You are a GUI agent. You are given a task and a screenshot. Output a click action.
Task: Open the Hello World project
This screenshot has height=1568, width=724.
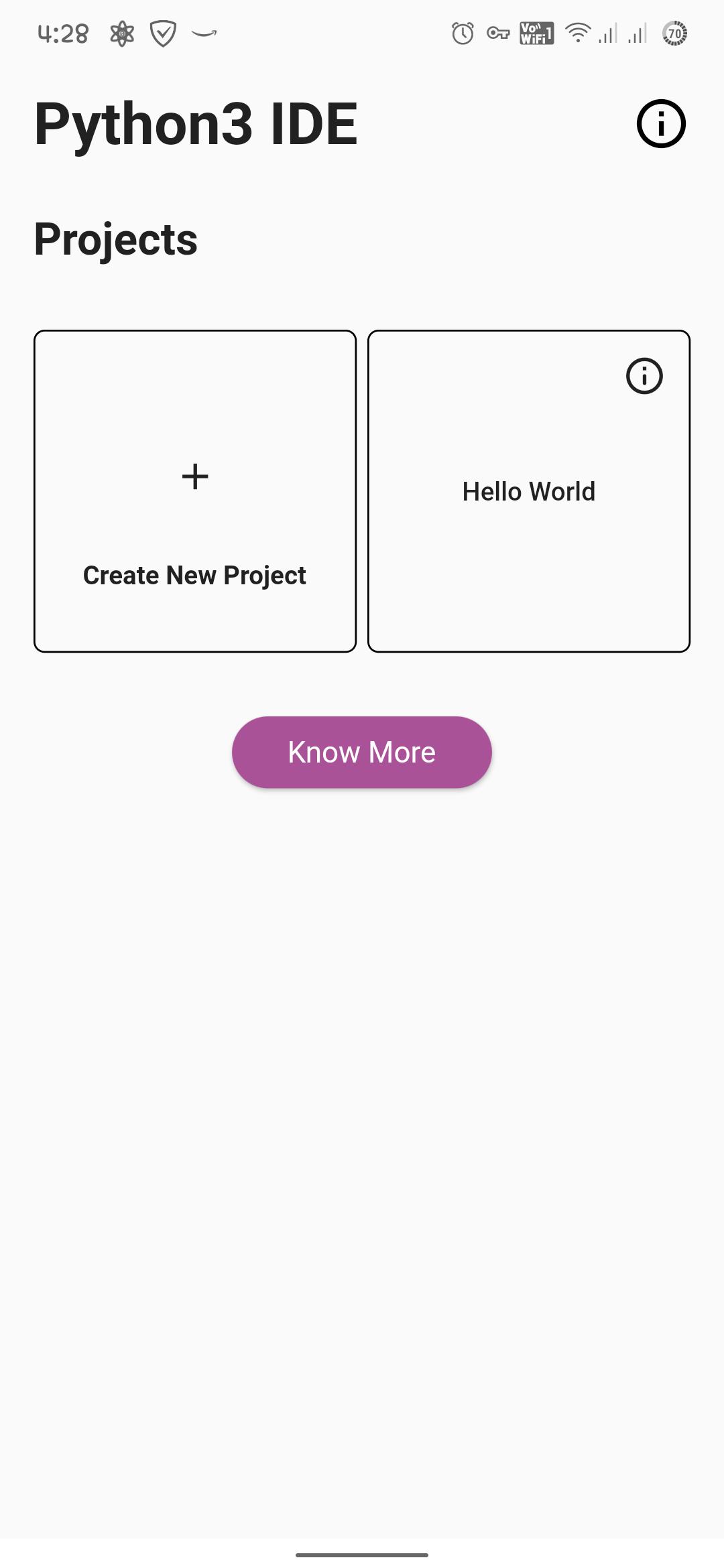click(528, 492)
